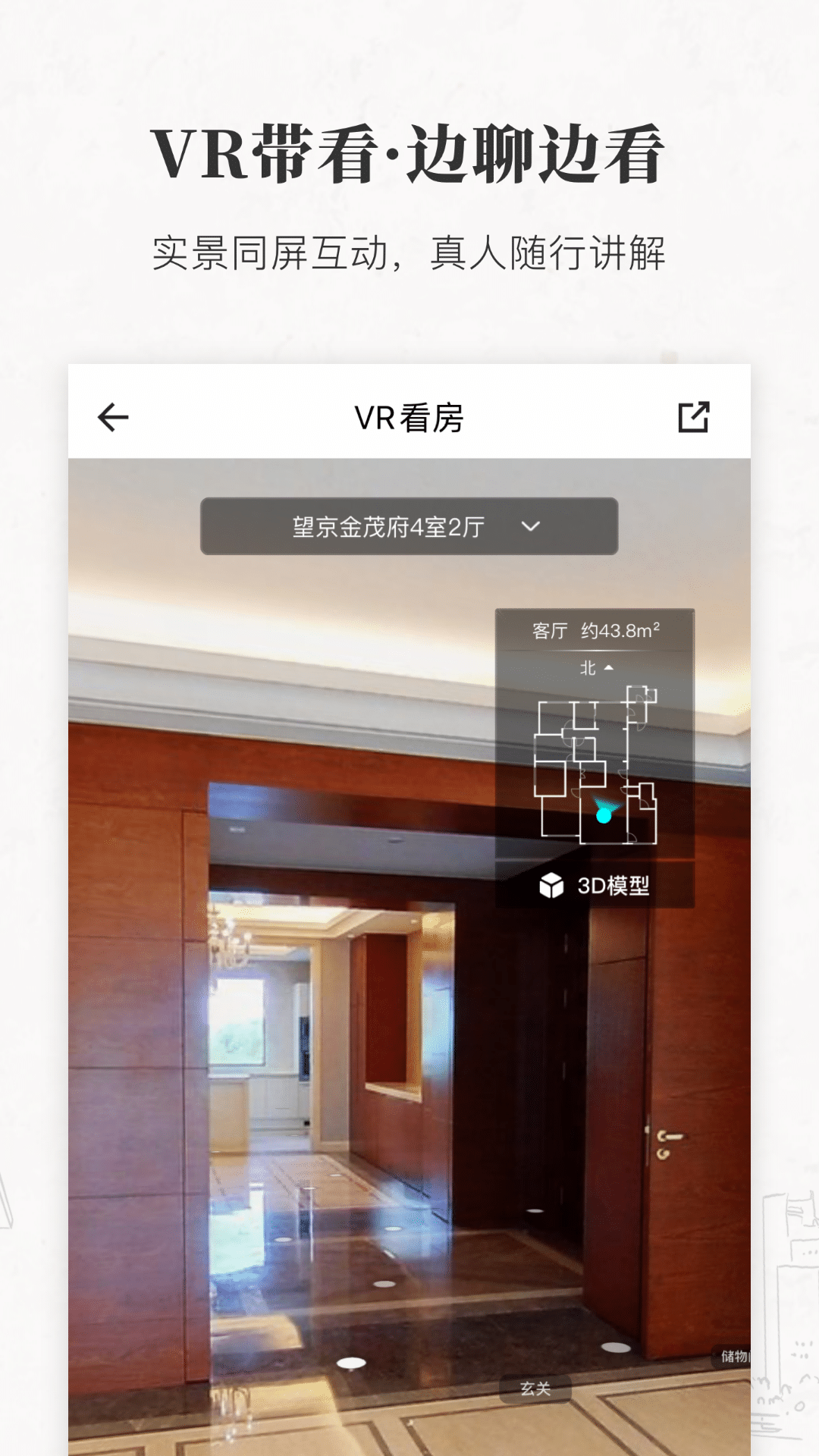The image size is (819, 1456).
Task: Click the 客厅 约43.8m² area link
Action: click(594, 628)
